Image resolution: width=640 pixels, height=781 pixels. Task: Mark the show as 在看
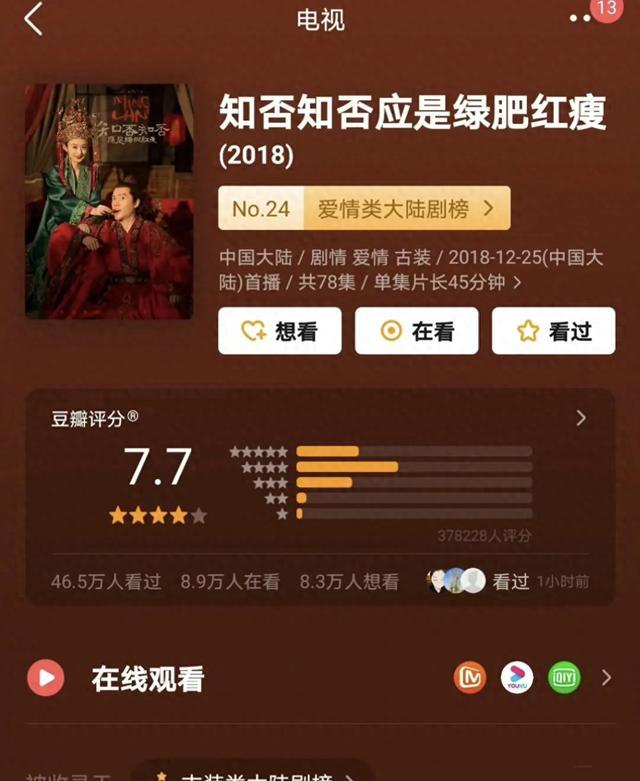tap(417, 331)
